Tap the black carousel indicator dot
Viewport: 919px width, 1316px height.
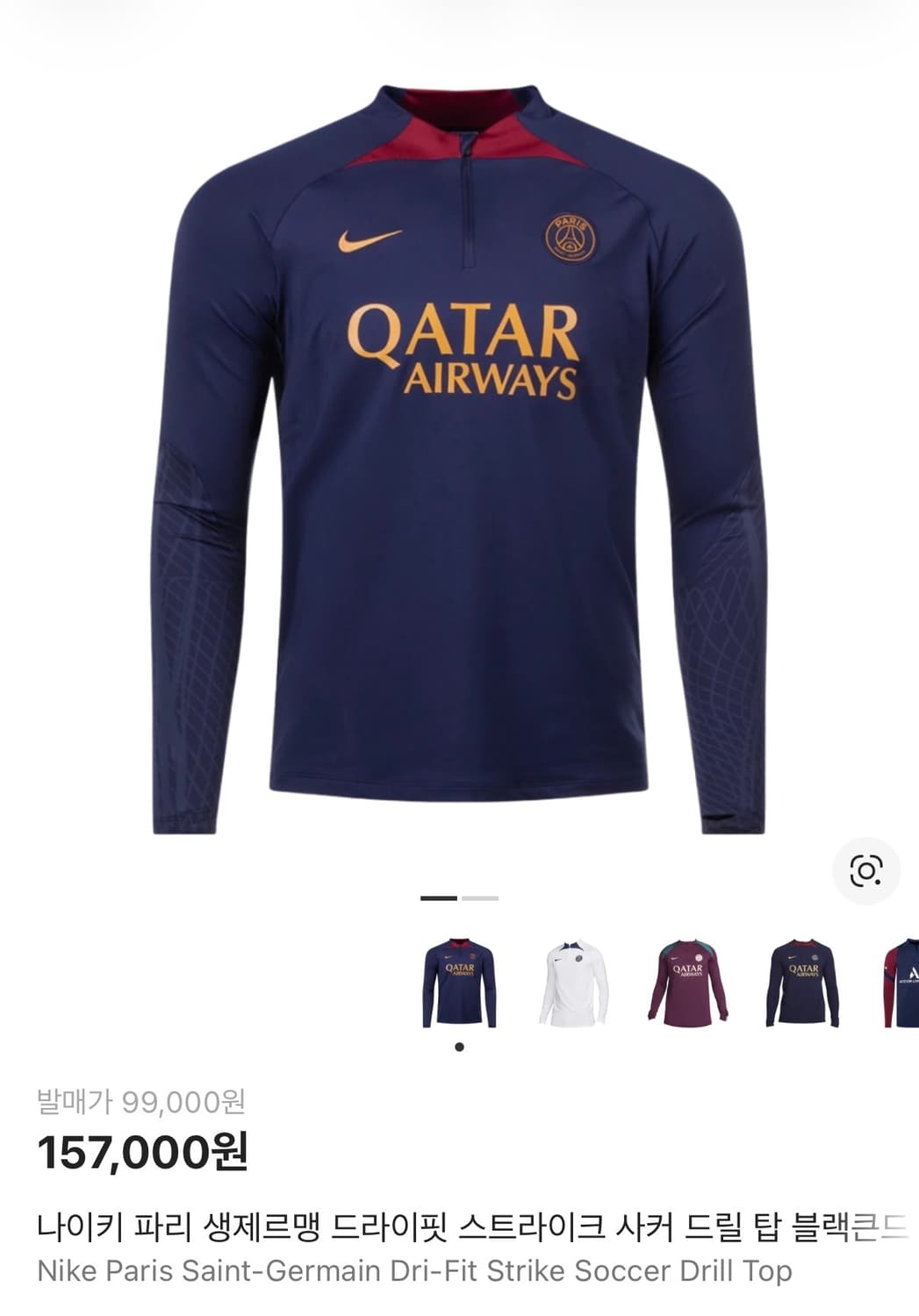pos(459,1045)
